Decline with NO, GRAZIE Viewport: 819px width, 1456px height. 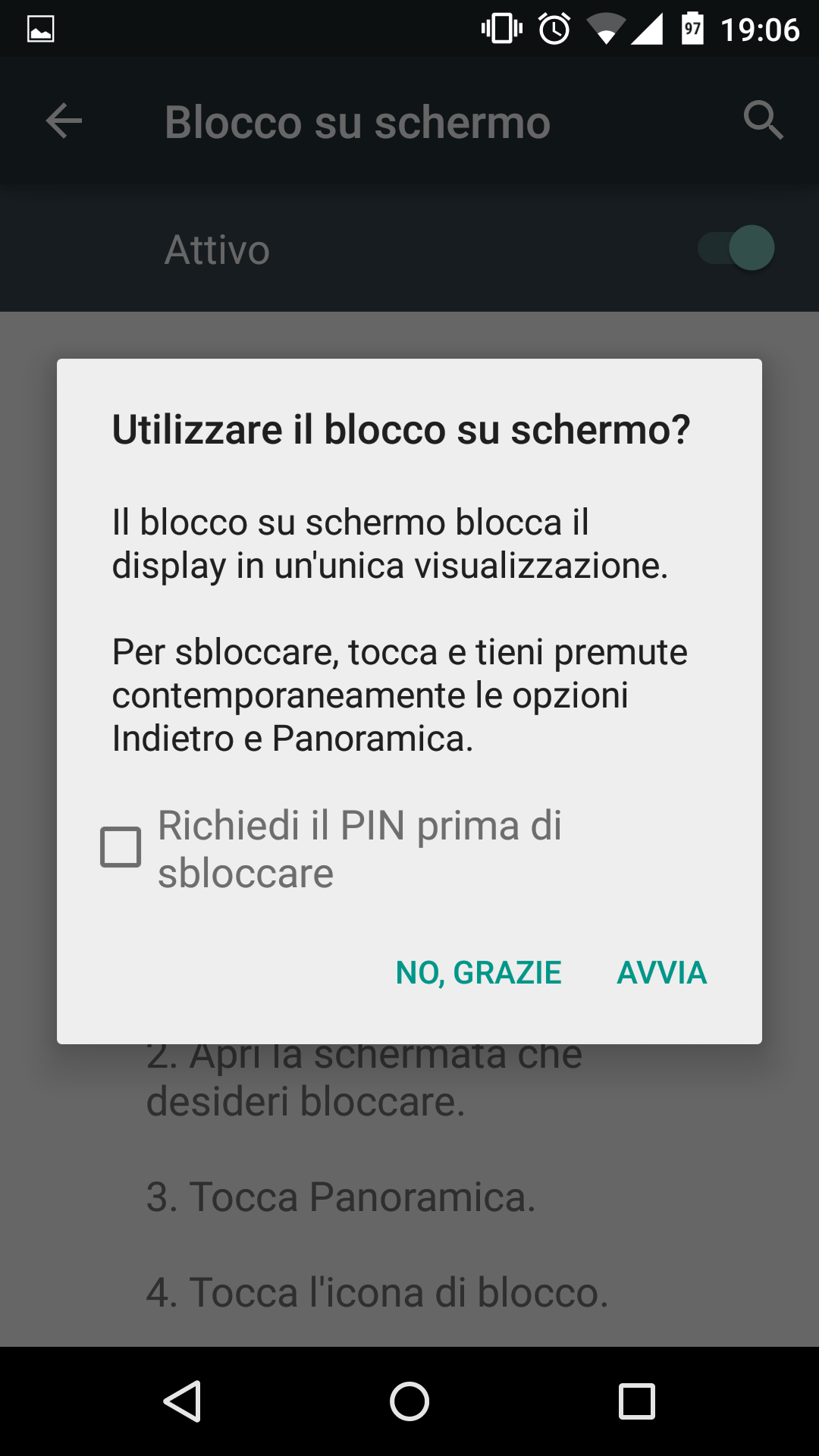[479, 973]
